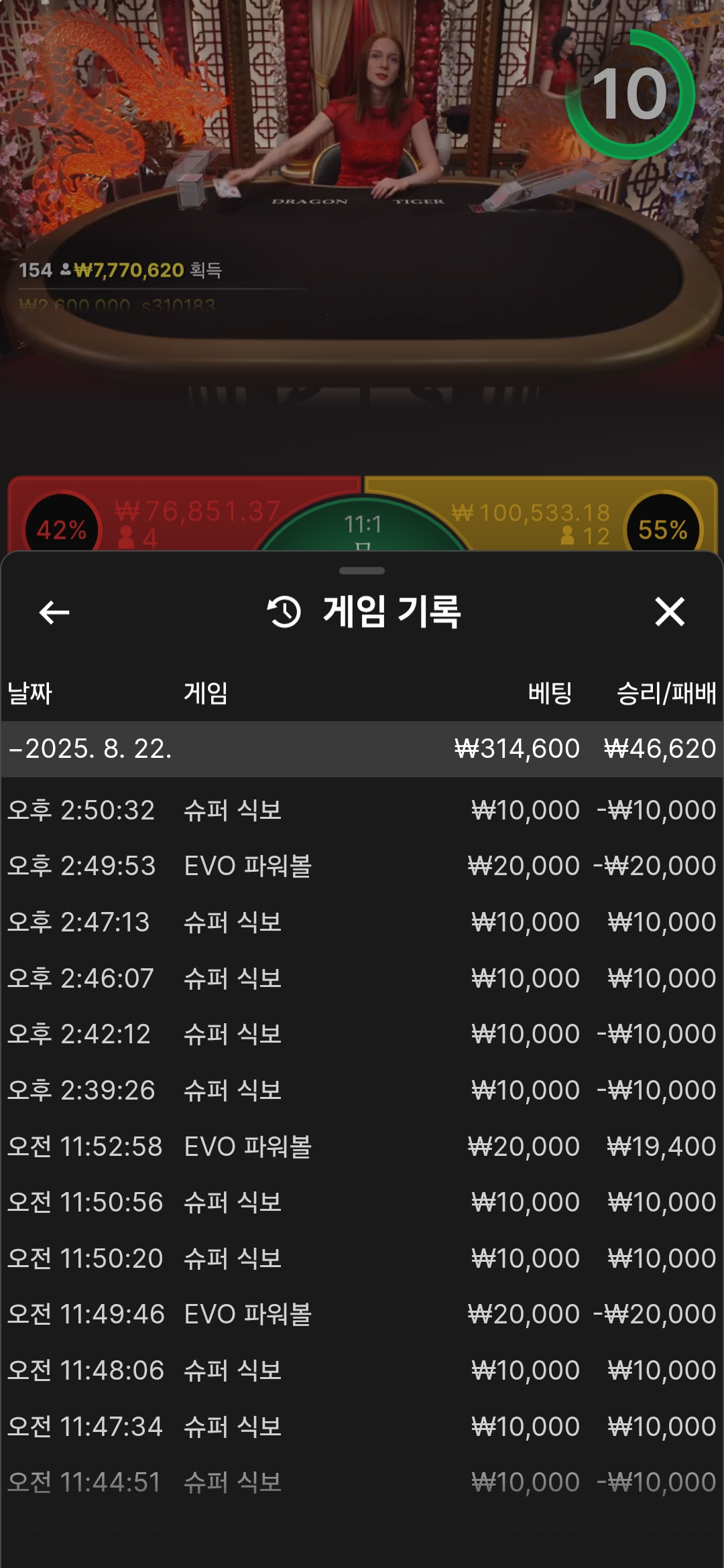
Task: Open the 오후 2:49:53 EVO 파워볼 record
Action: tap(362, 866)
